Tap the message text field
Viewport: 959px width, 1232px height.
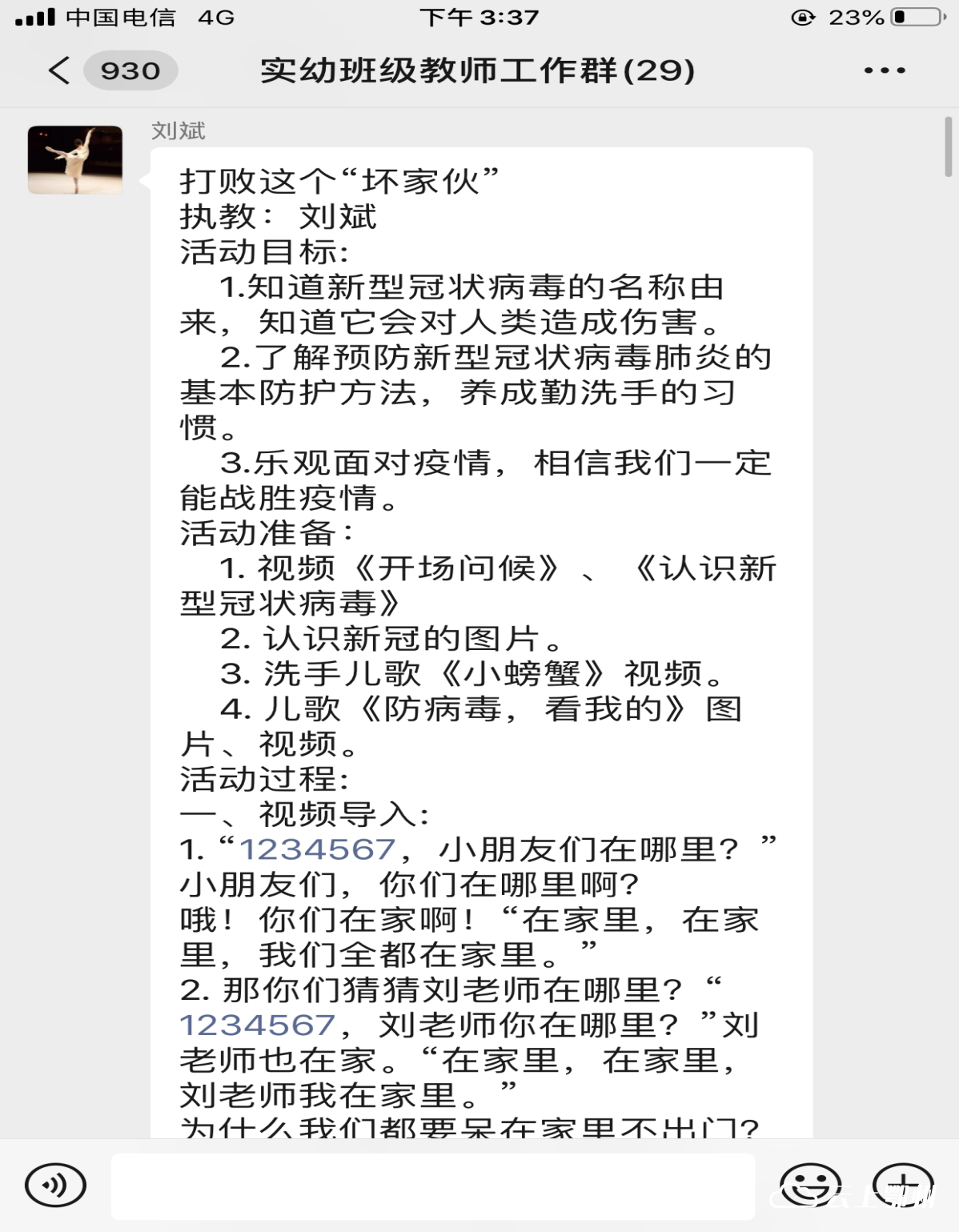tap(432, 1186)
